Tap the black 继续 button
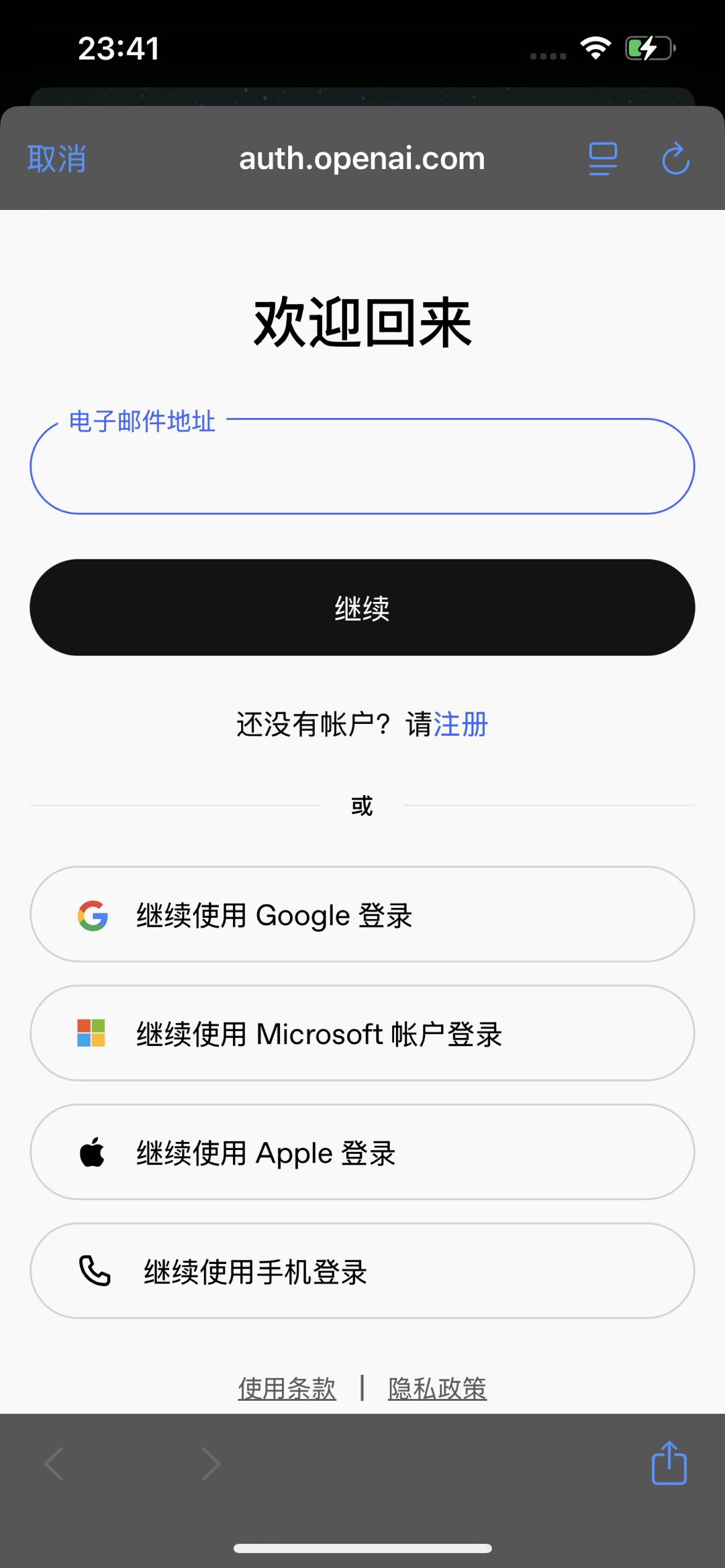The height and width of the screenshot is (1568, 725). (x=362, y=607)
